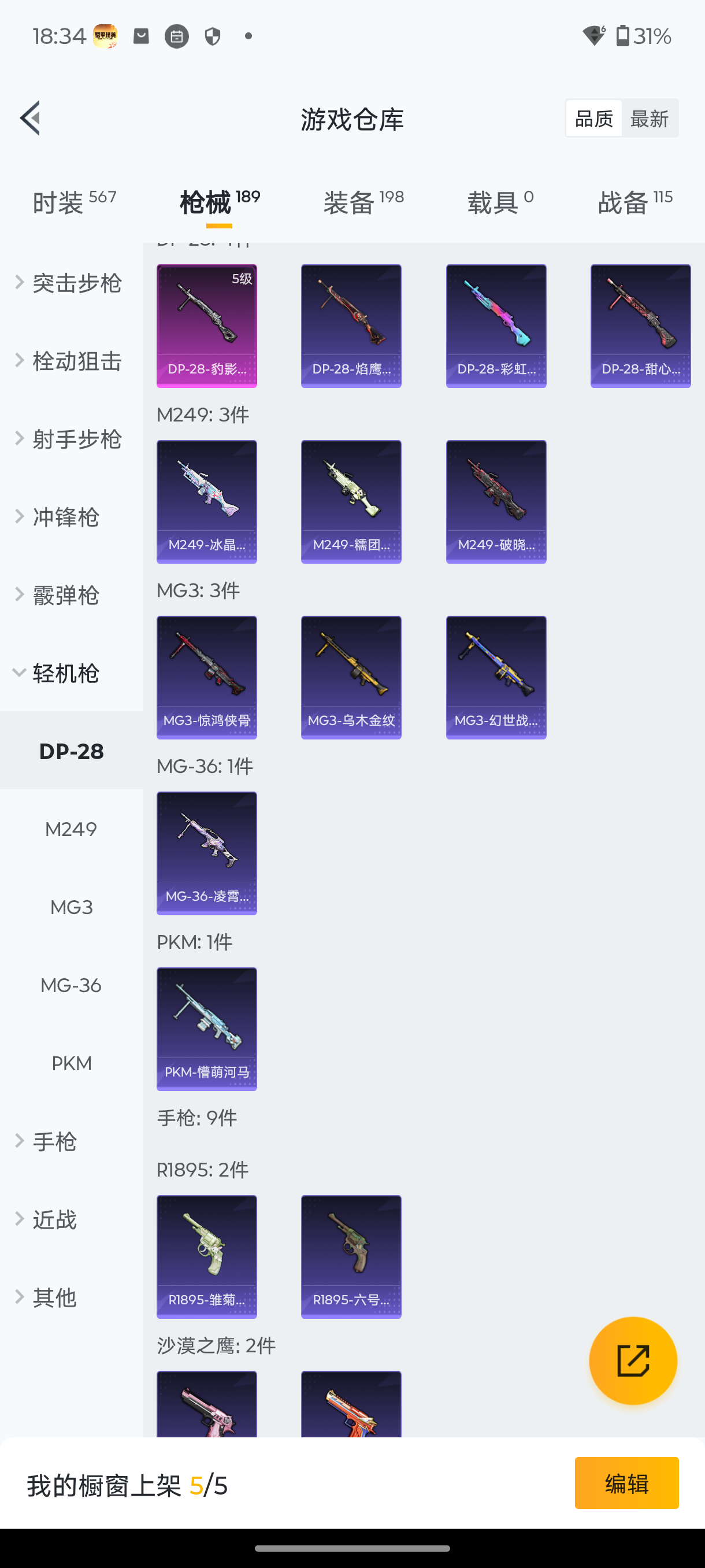The image size is (705, 1568).
Task: Switch sorting to 最新
Action: [x=650, y=118]
